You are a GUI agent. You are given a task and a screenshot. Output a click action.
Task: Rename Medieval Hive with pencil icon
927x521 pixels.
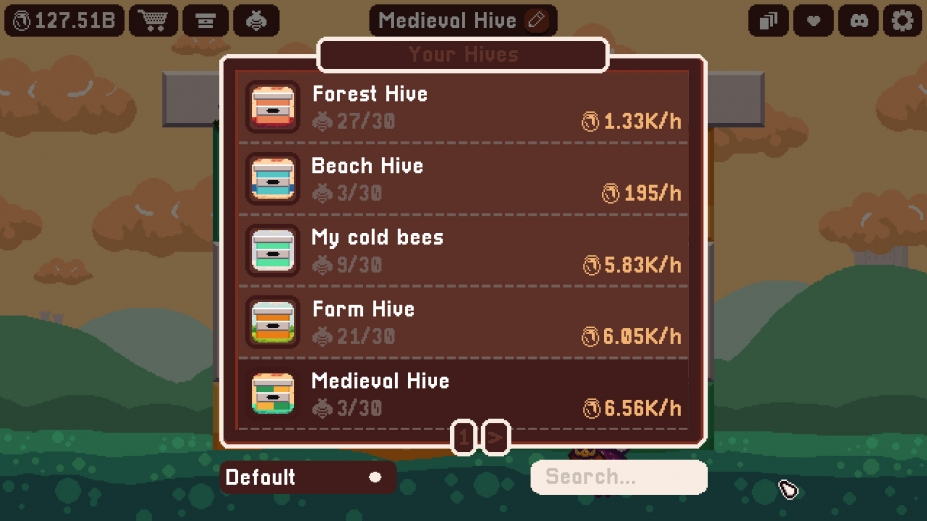537,20
